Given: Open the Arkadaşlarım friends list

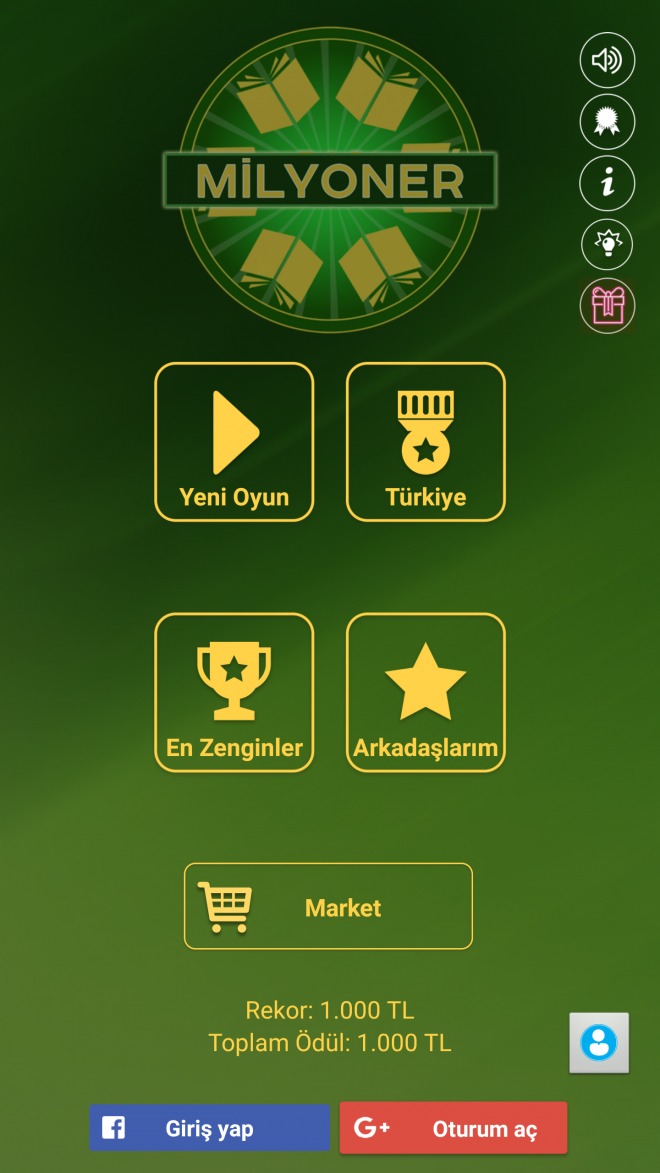Looking at the screenshot, I should coord(426,692).
